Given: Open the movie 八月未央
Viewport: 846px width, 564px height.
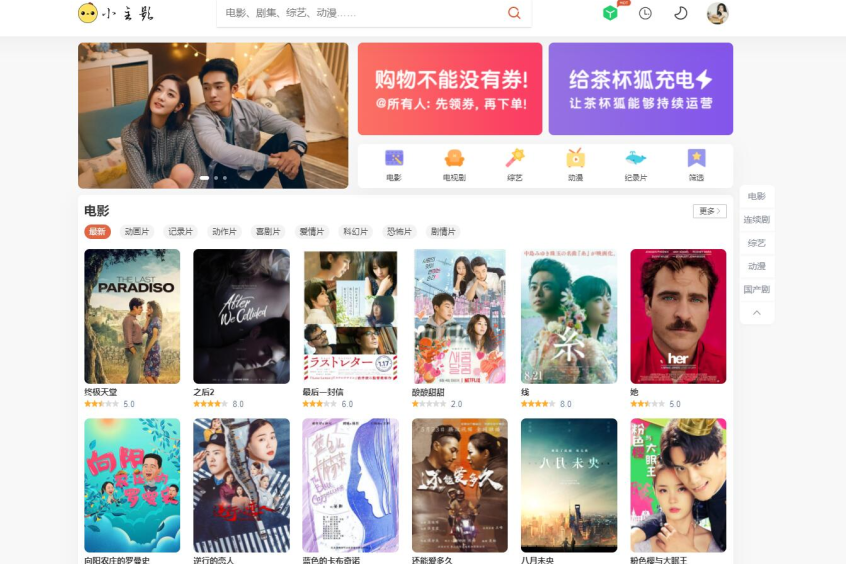Looking at the screenshot, I should [x=569, y=485].
